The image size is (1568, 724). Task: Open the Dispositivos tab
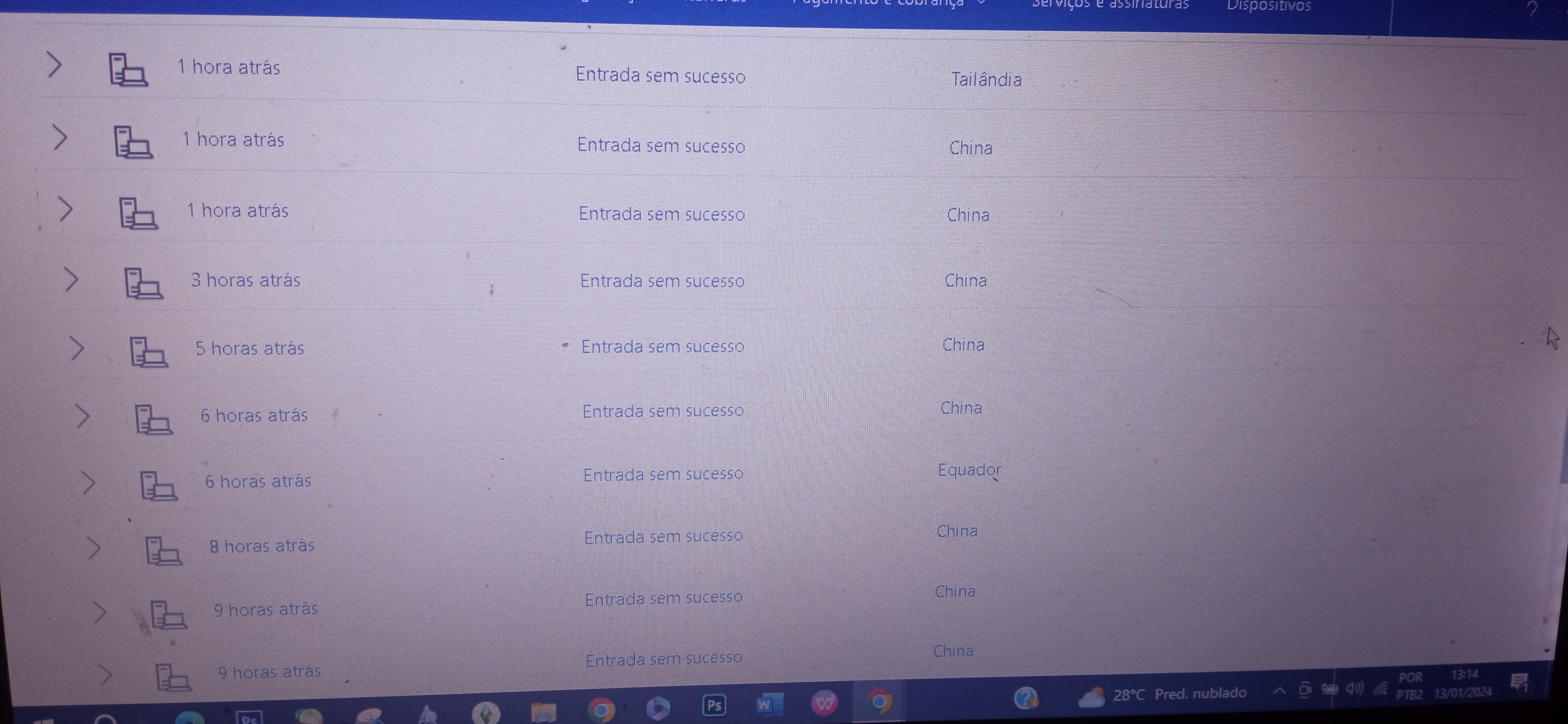point(1268,6)
